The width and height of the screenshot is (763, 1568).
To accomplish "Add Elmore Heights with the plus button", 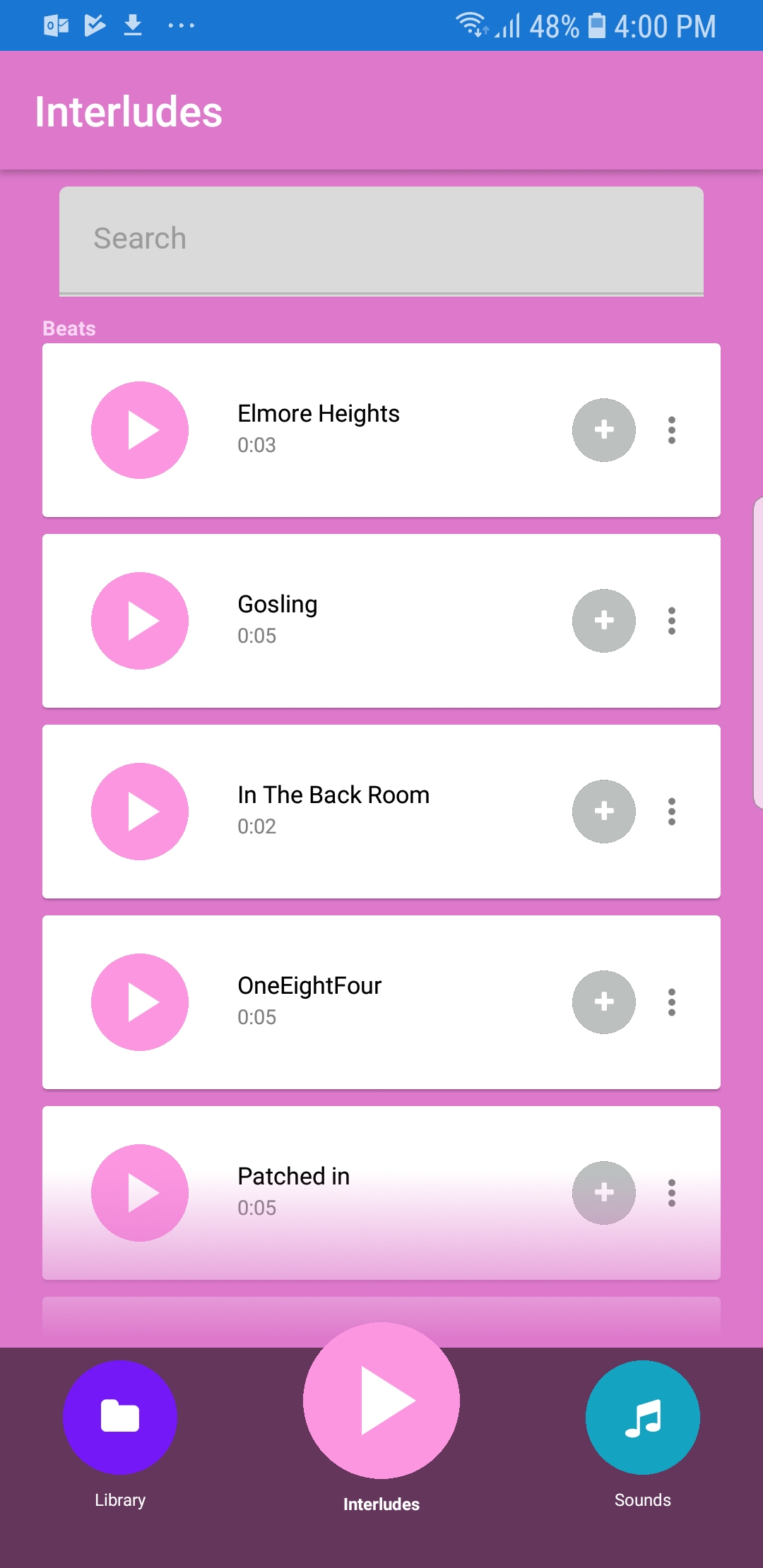I will pos(603,430).
